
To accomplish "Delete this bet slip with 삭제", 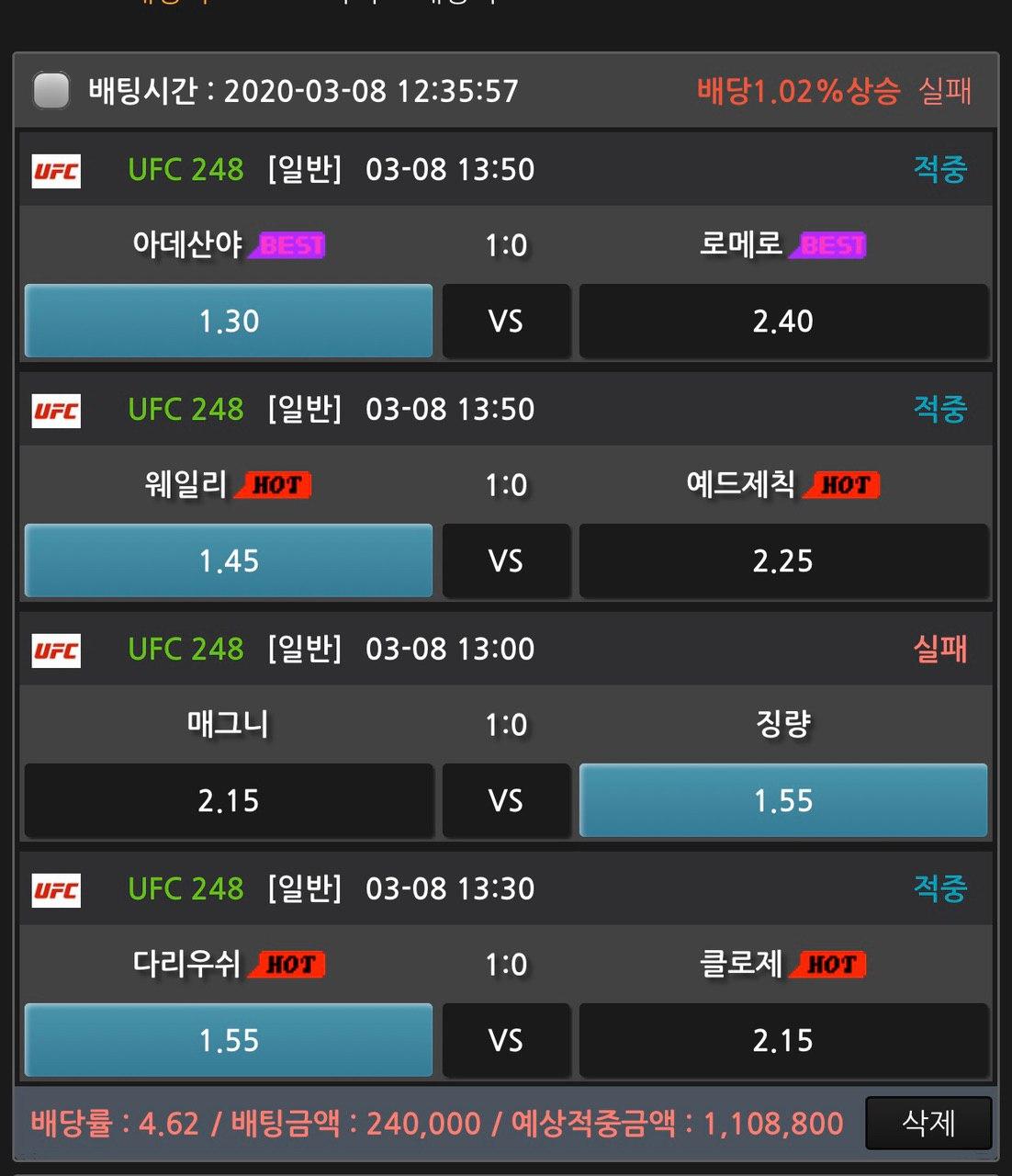I will point(928,1123).
